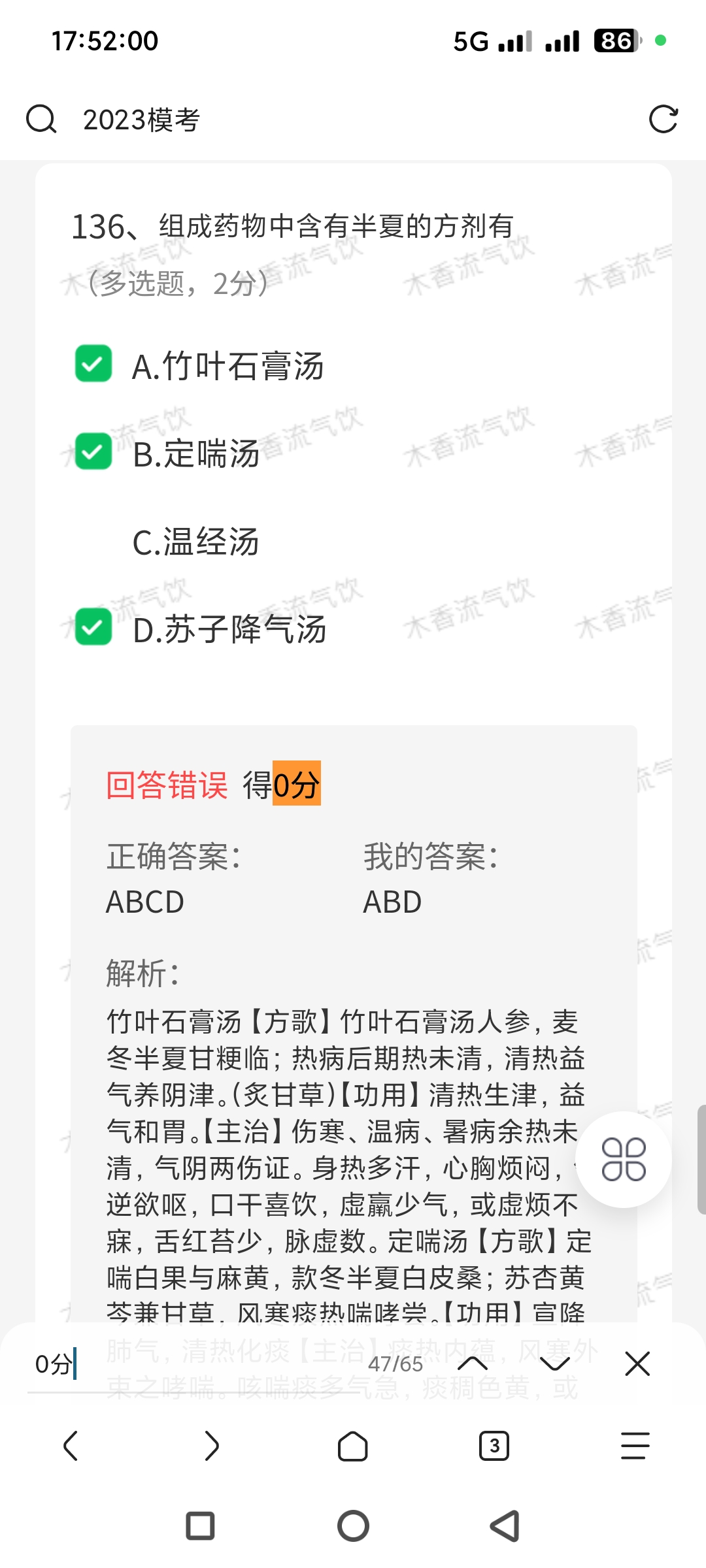Reload the page with the refresh icon
Viewport: 706px width, 1568px height.
[663, 120]
